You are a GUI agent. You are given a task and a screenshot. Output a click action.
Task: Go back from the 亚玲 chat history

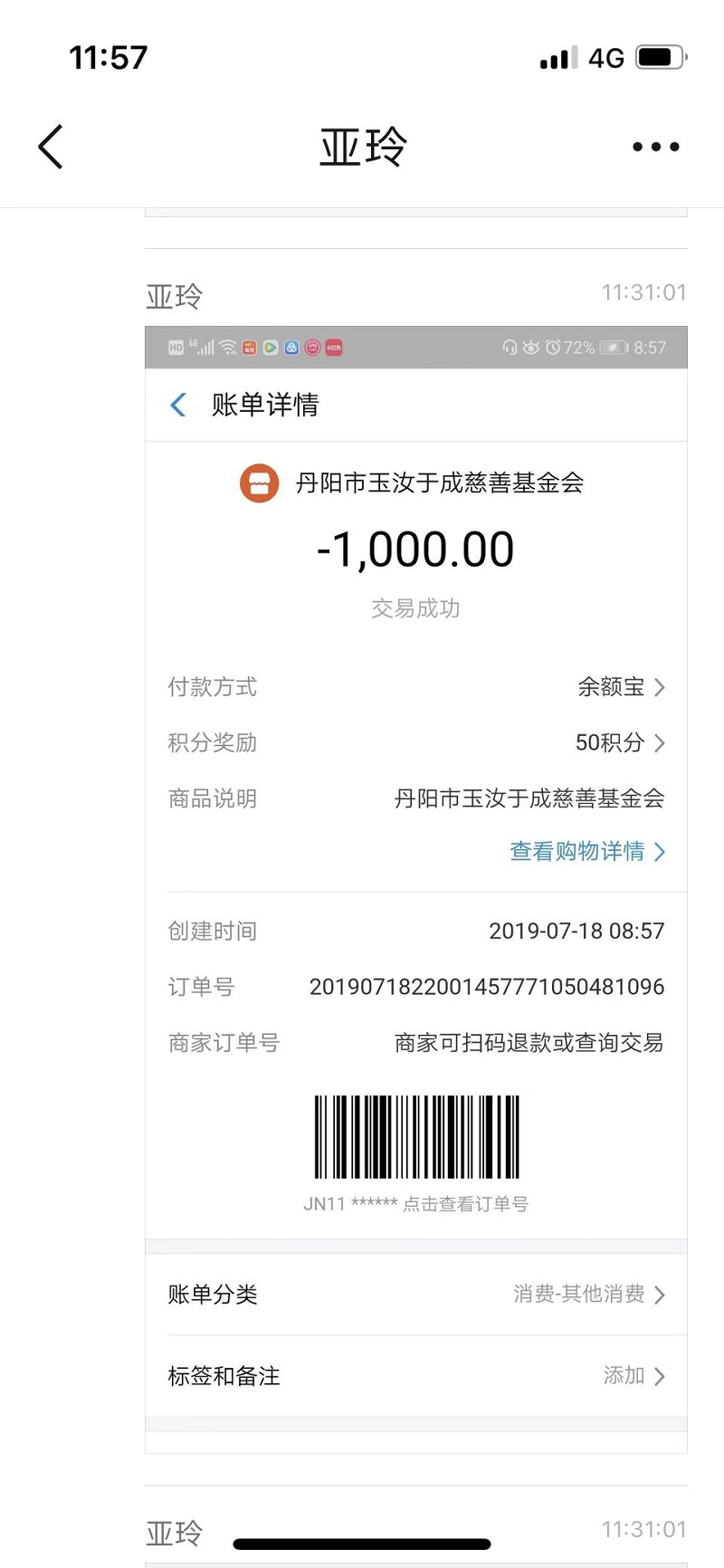[51, 147]
